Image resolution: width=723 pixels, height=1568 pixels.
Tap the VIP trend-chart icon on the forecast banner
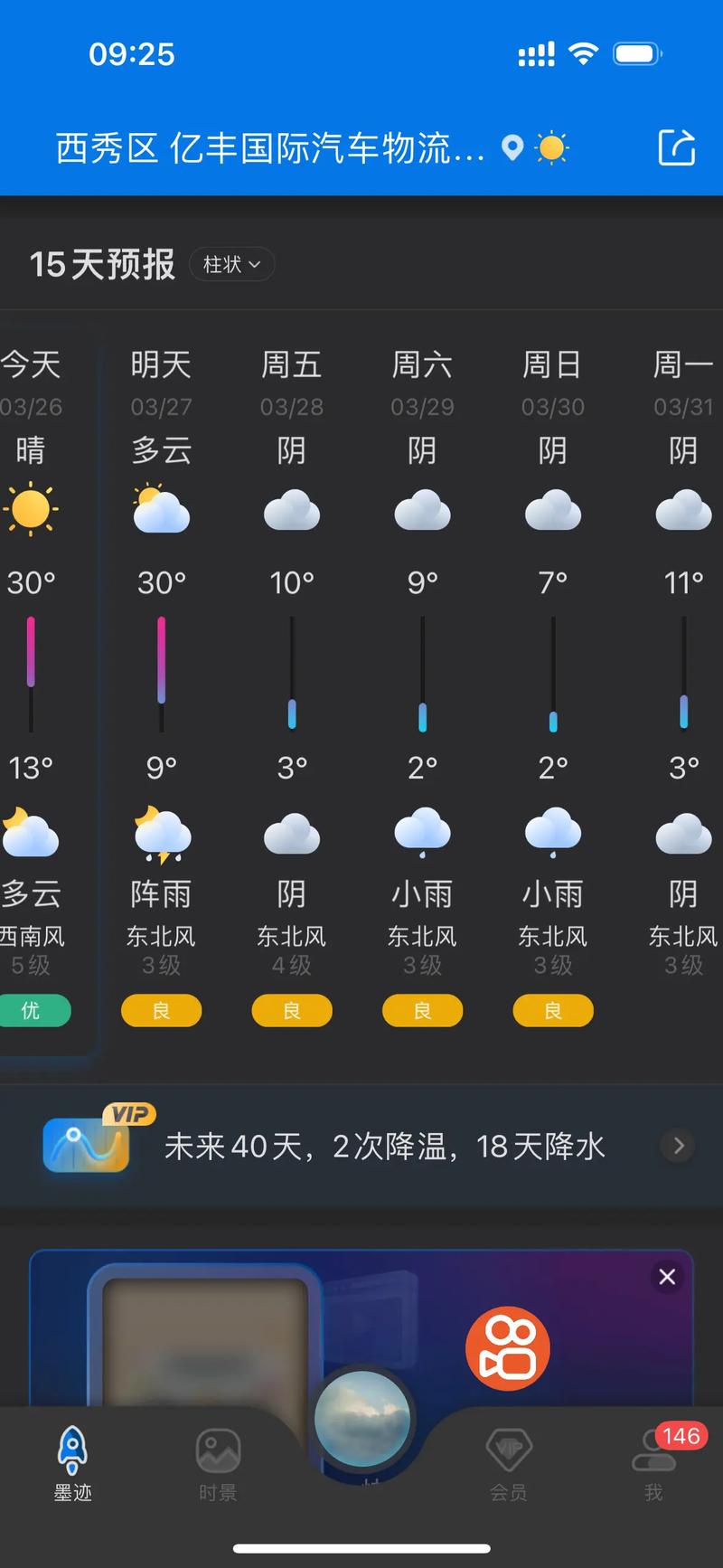tap(86, 1144)
